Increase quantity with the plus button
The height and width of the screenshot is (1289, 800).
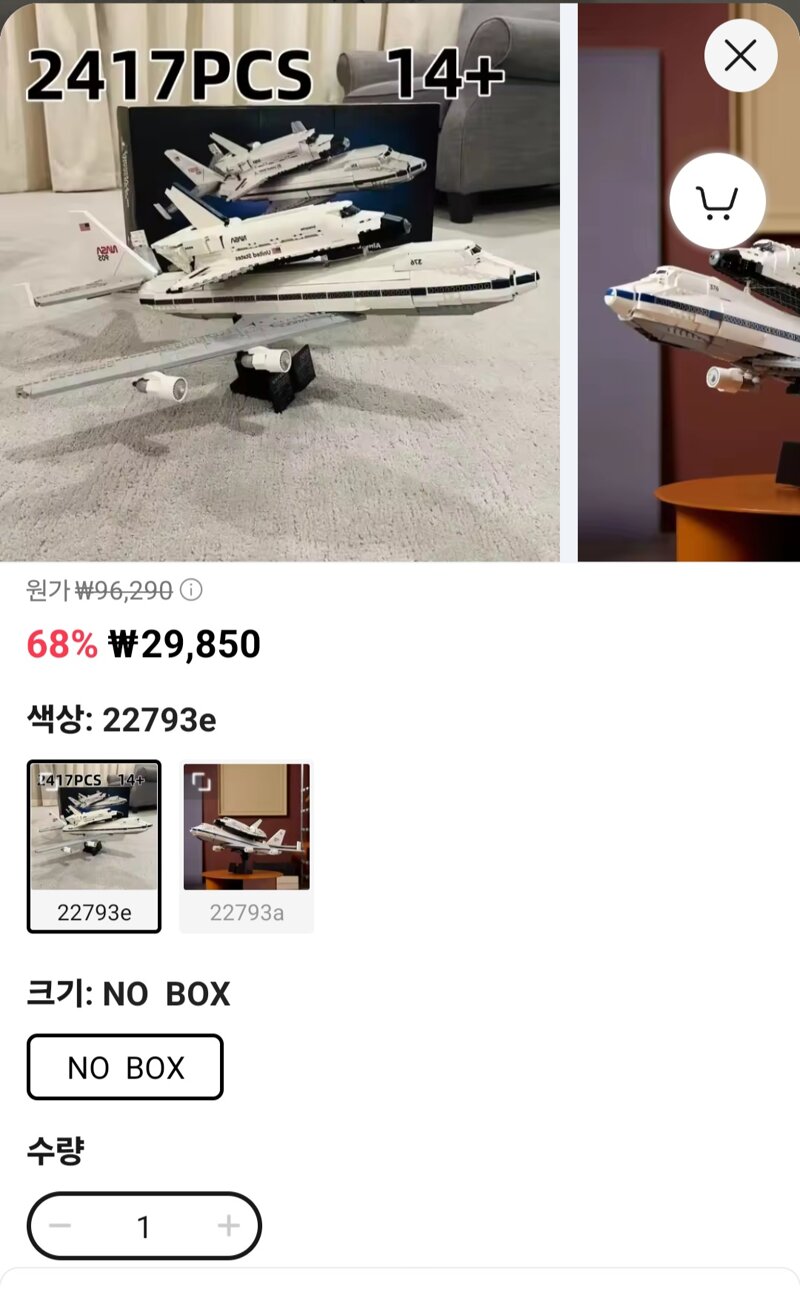click(x=229, y=1226)
